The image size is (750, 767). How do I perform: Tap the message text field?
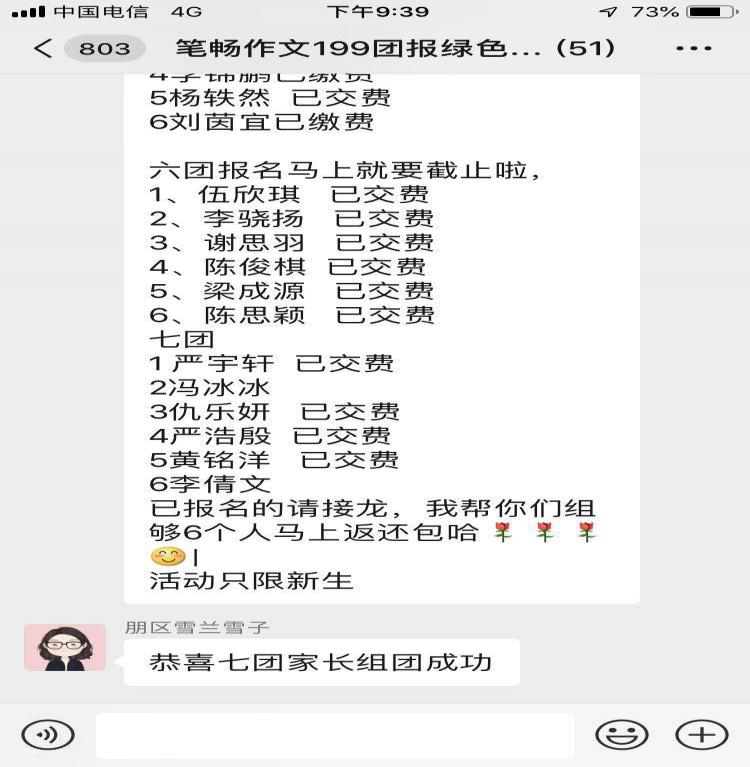[x=335, y=735]
